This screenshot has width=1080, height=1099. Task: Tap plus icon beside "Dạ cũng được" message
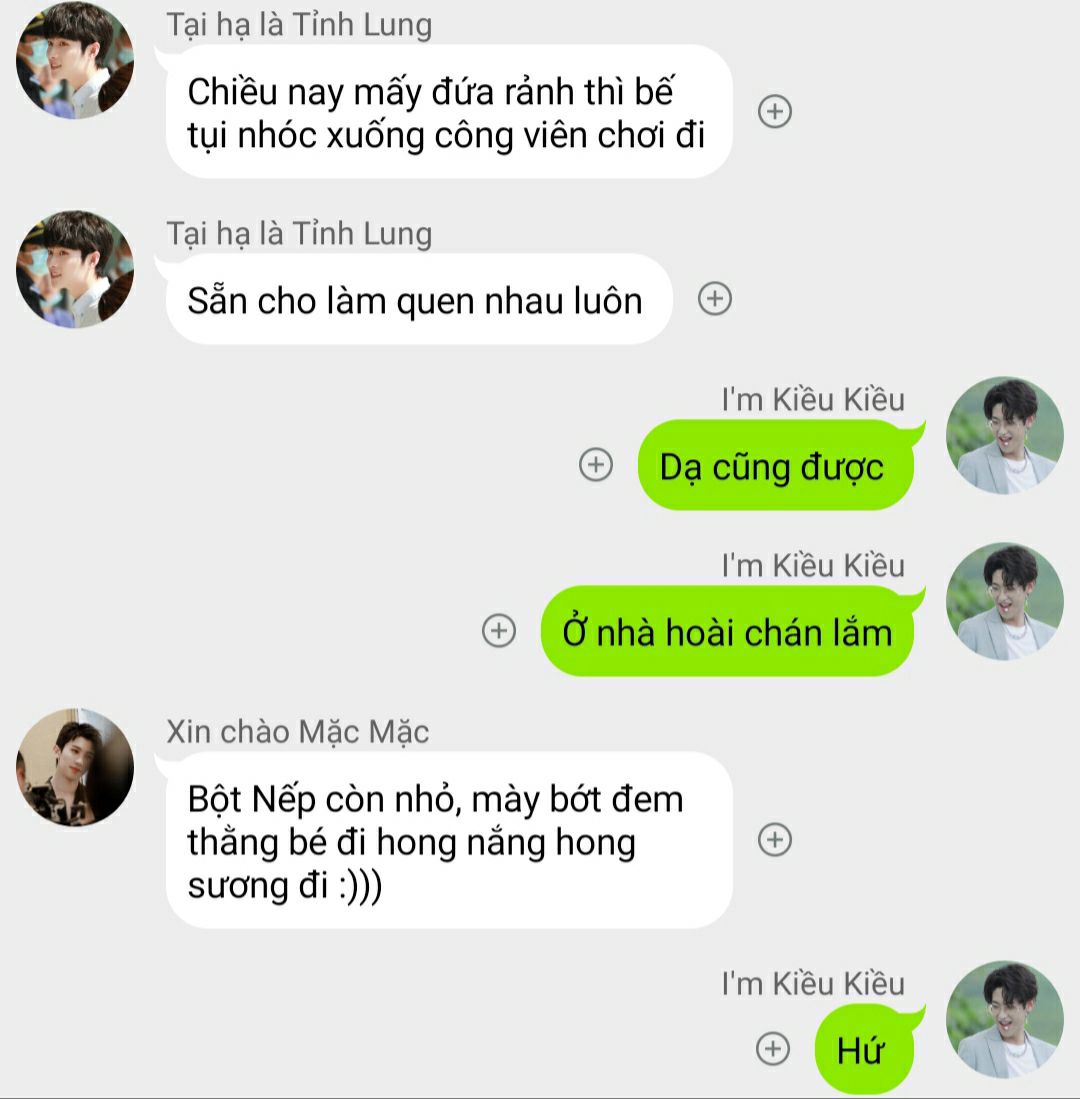597,465
